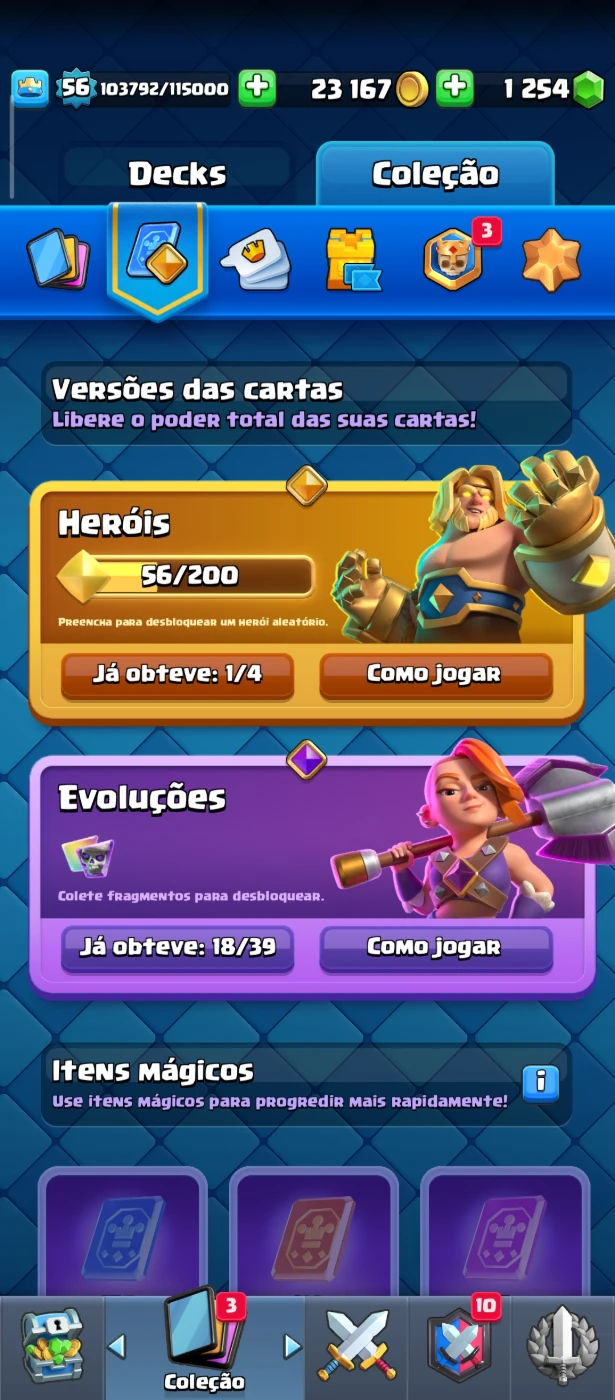
Task: Buy more gems with the plus button
Action: coord(455,88)
